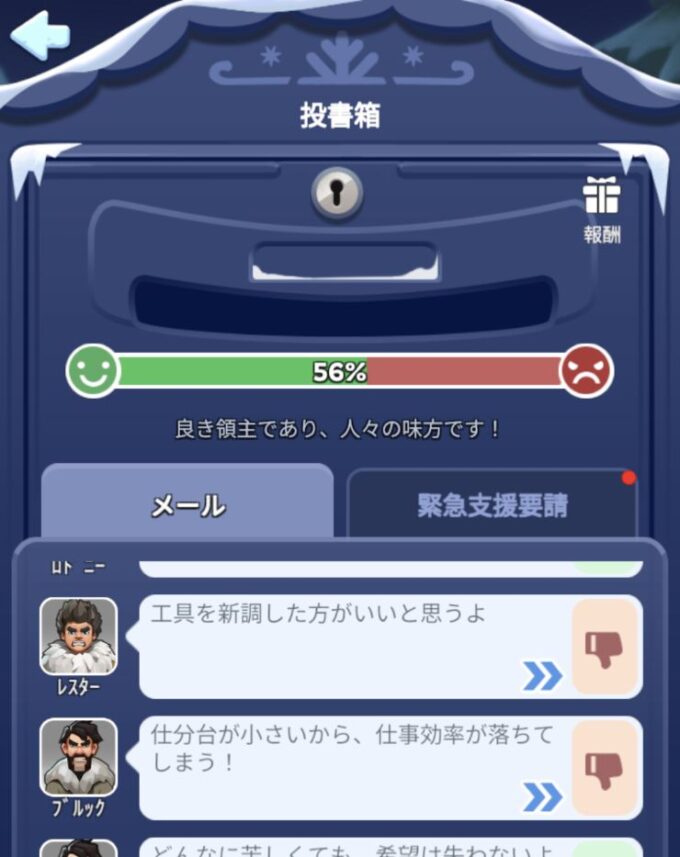Thumbs down レスター's suggestion
The image size is (680, 857).
pyautogui.click(x=605, y=647)
